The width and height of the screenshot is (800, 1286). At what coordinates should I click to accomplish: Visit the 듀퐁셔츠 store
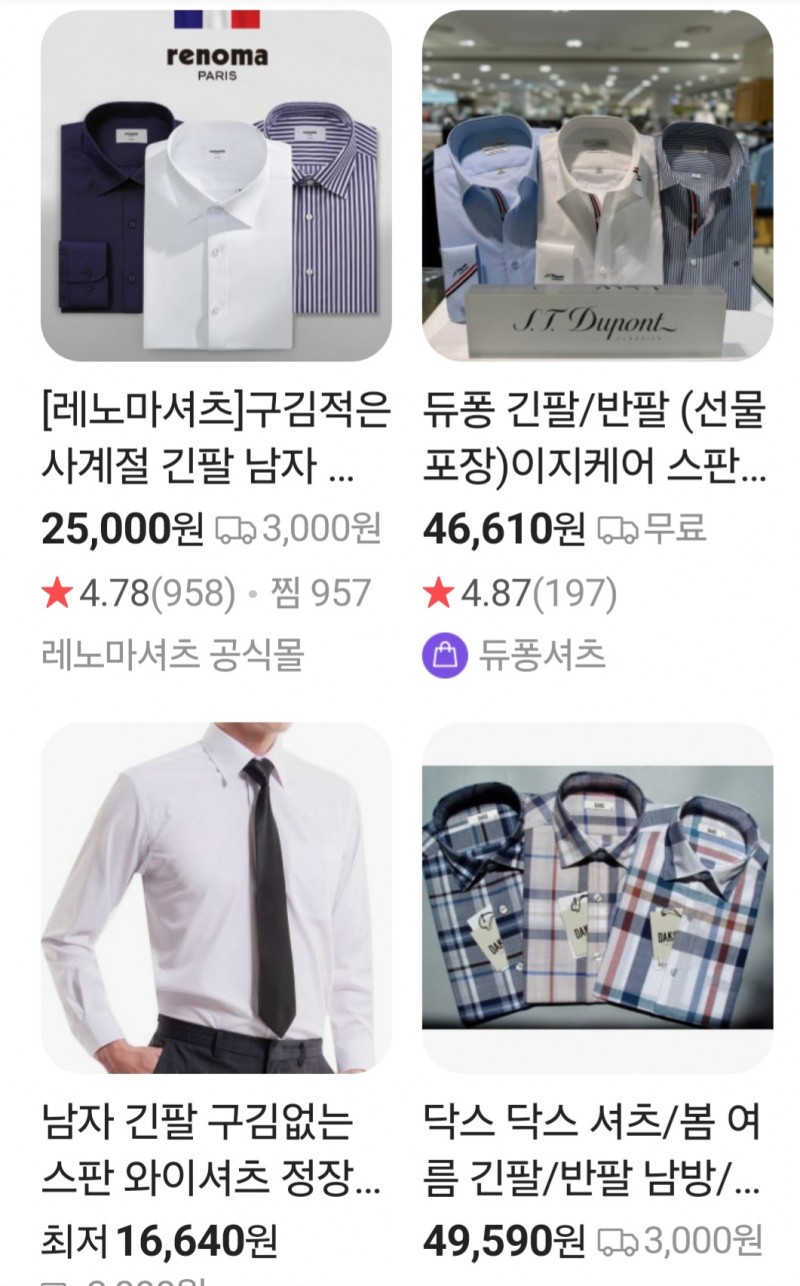541,655
